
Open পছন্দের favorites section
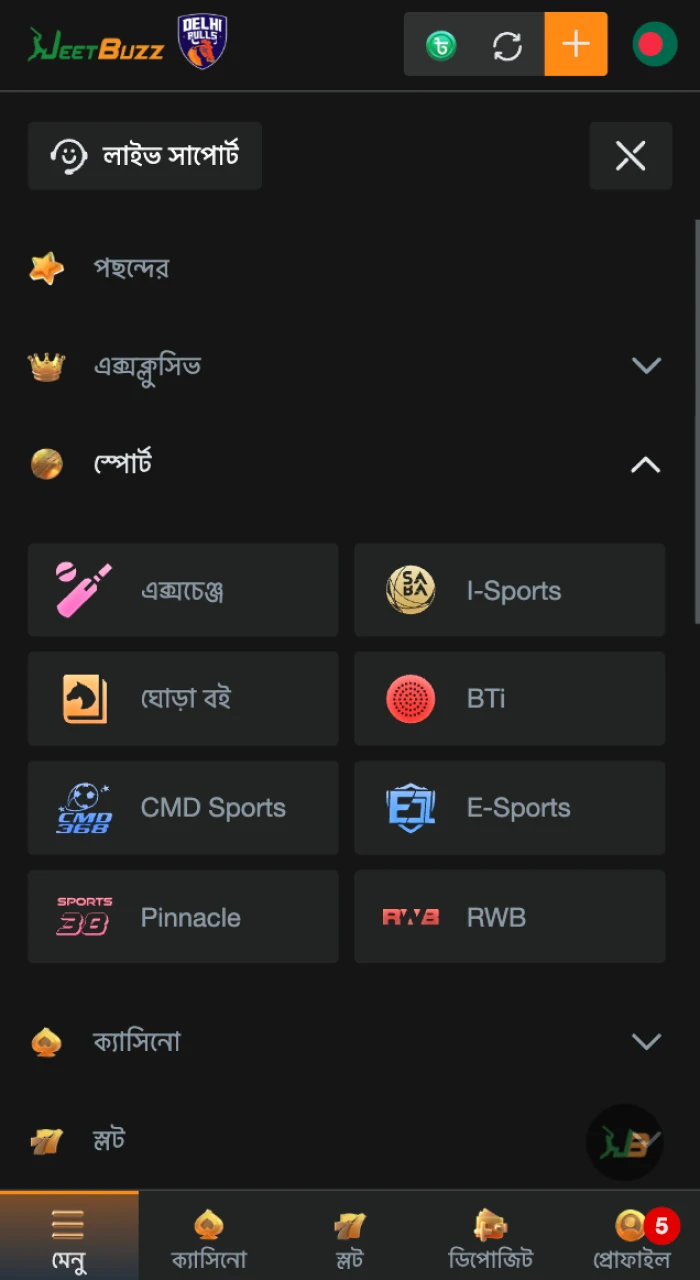click(130, 268)
